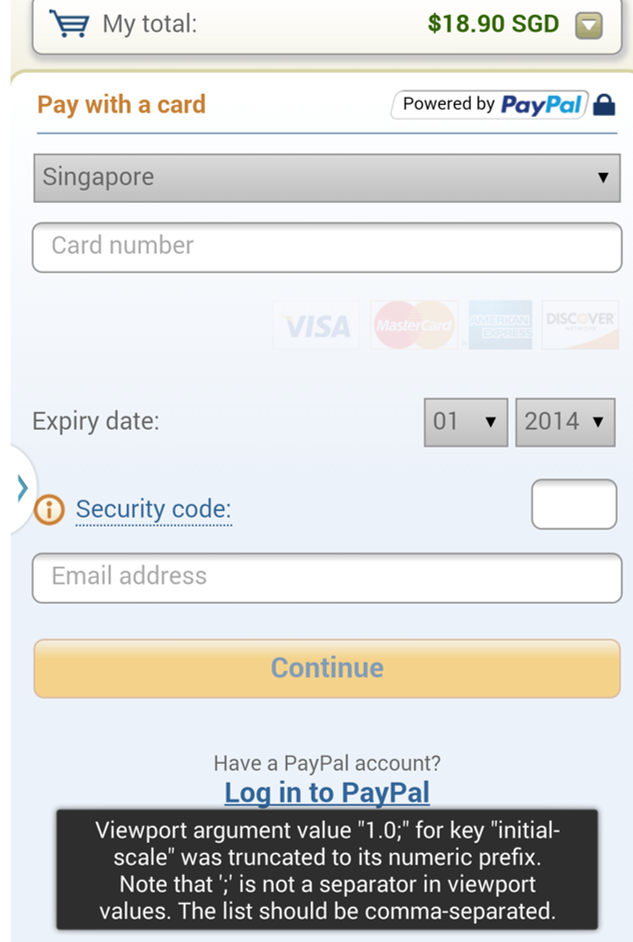
Task: Focus the Card number field
Action: (326, 247)
